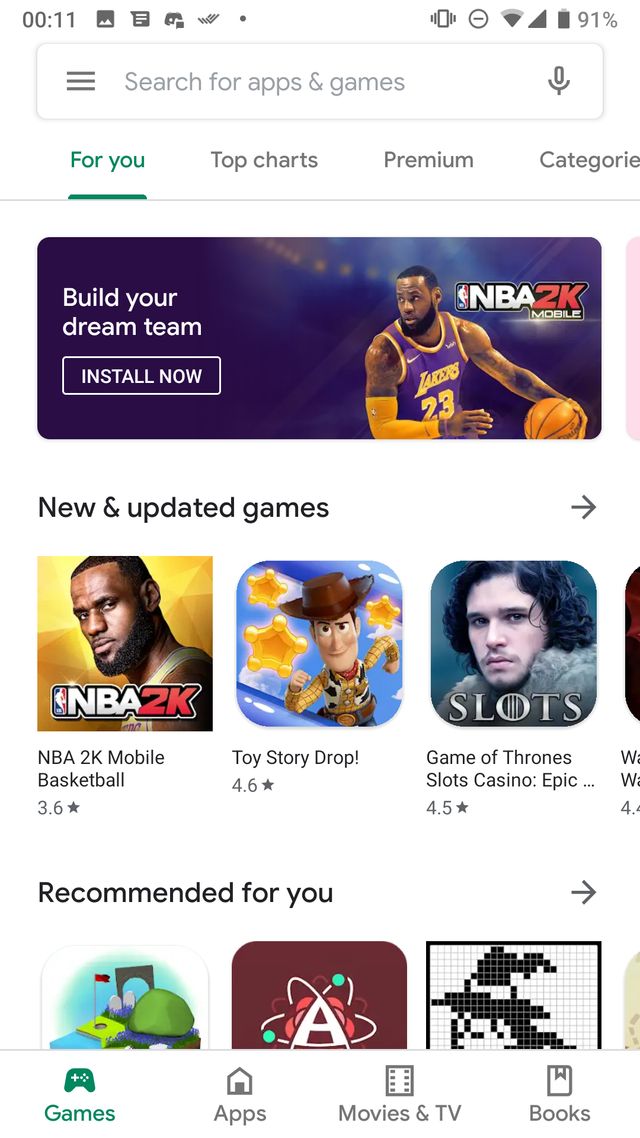View Game of Thrones Slots Casino
This screenshot has width=640, height=1138.
click(513, 643)
